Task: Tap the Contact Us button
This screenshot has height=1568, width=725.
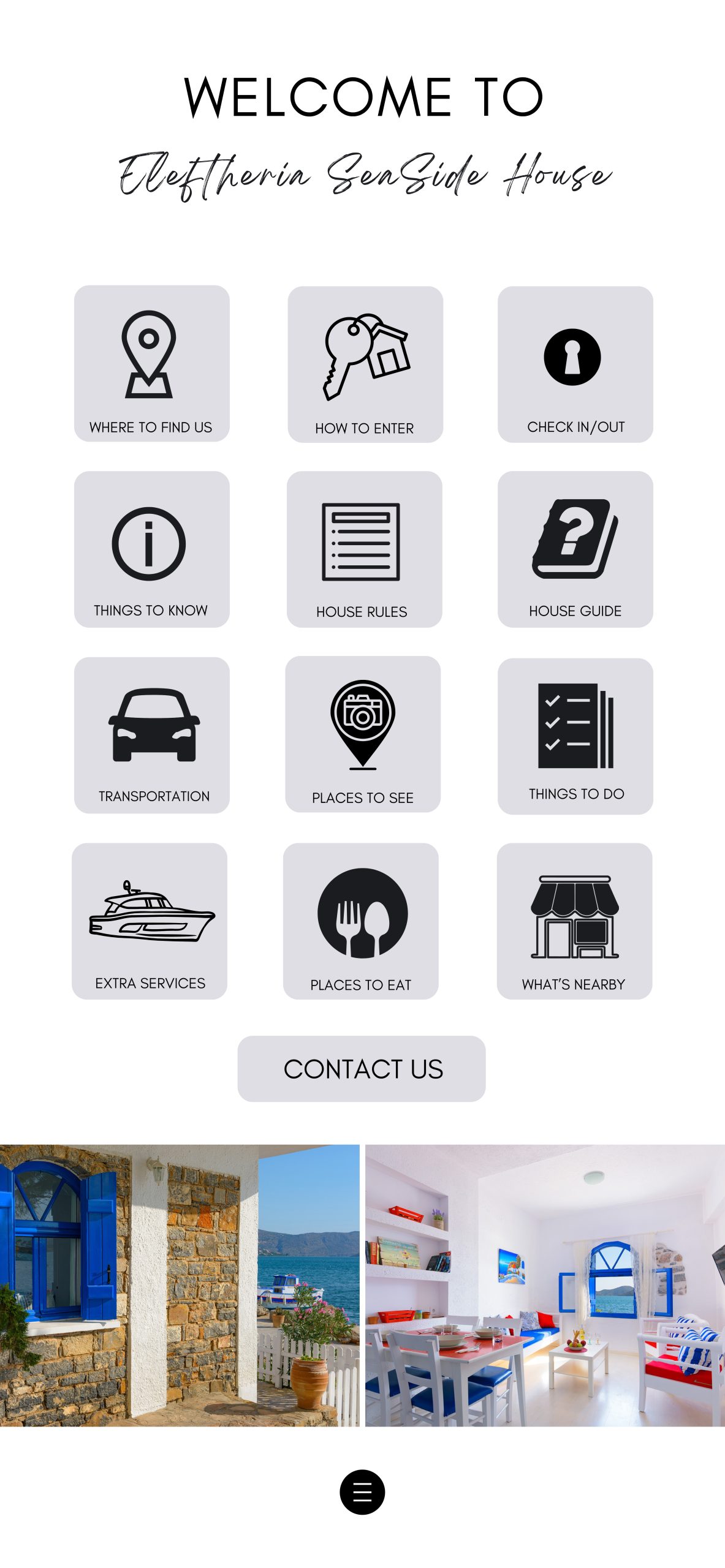Action: click(362, 1069)
